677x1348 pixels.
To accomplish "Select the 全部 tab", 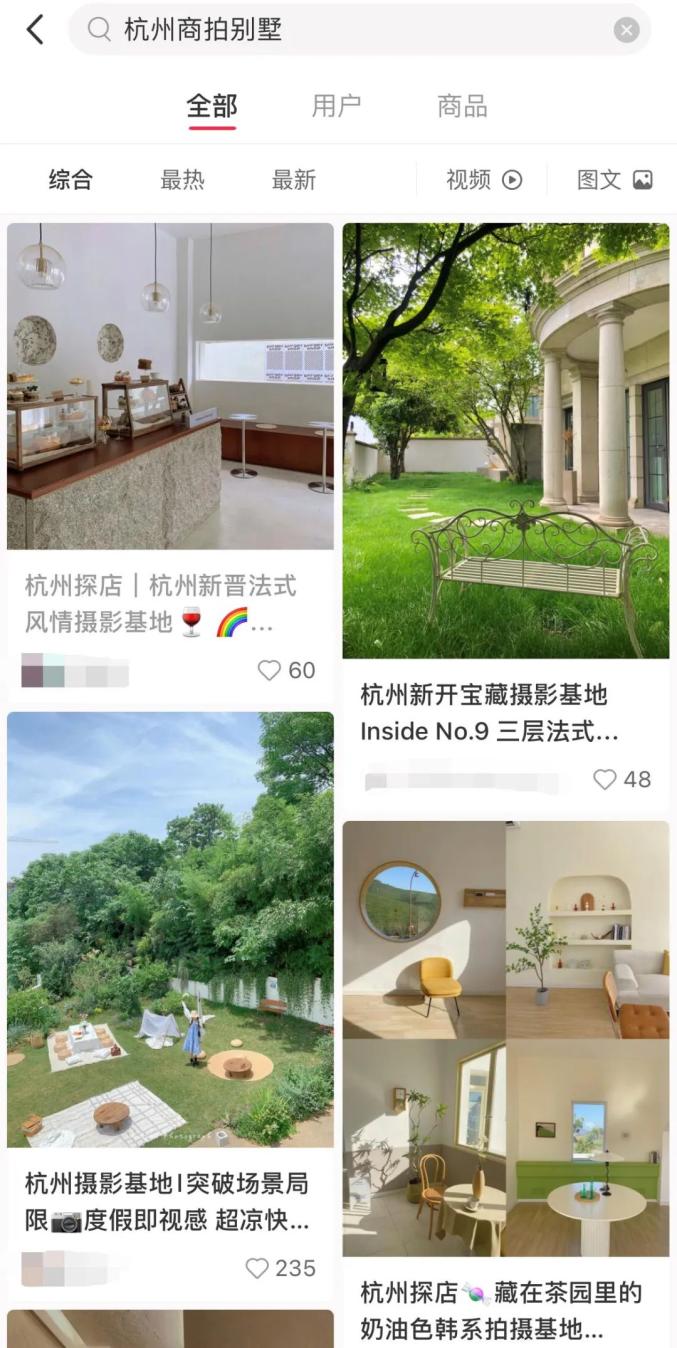I will pos(212,106).
